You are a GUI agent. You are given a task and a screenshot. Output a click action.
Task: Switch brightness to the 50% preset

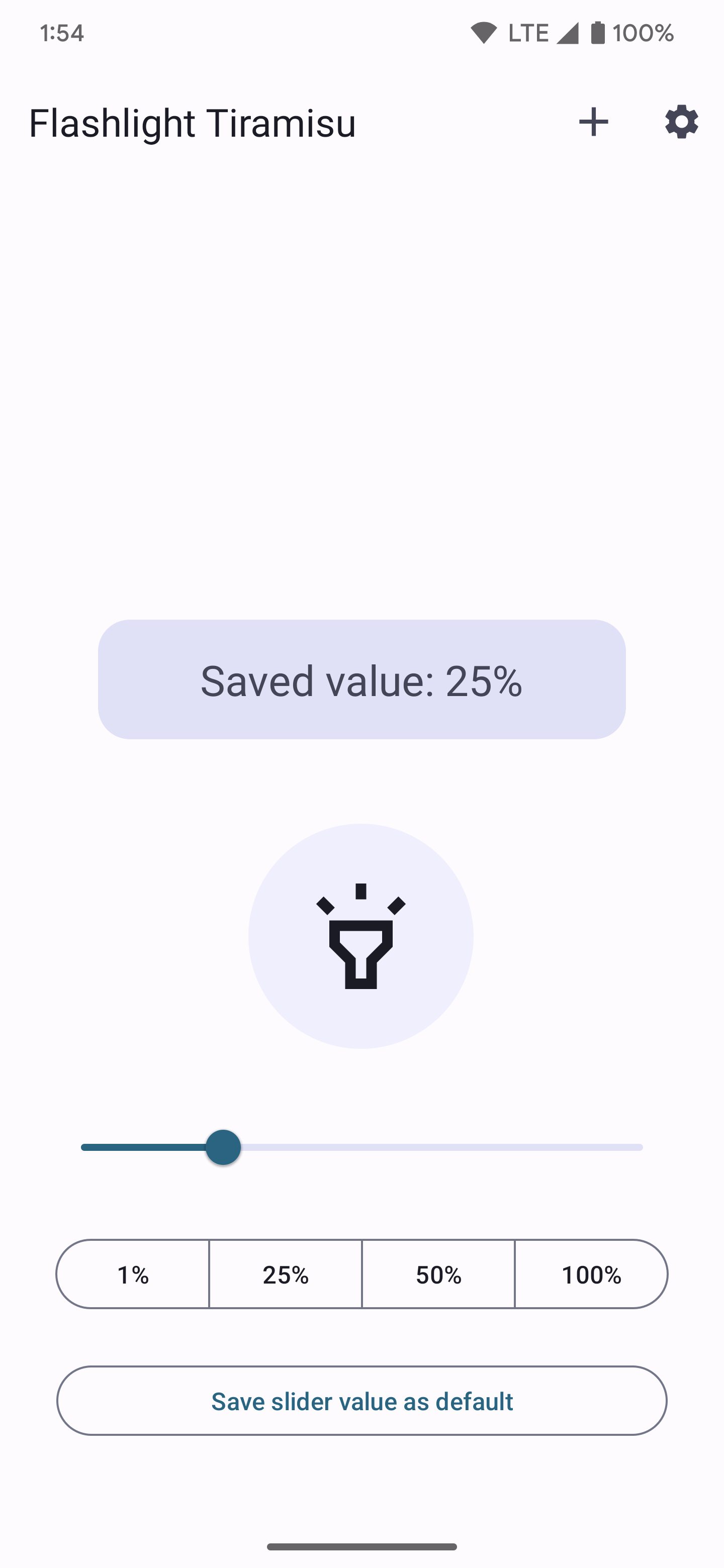438,1274
